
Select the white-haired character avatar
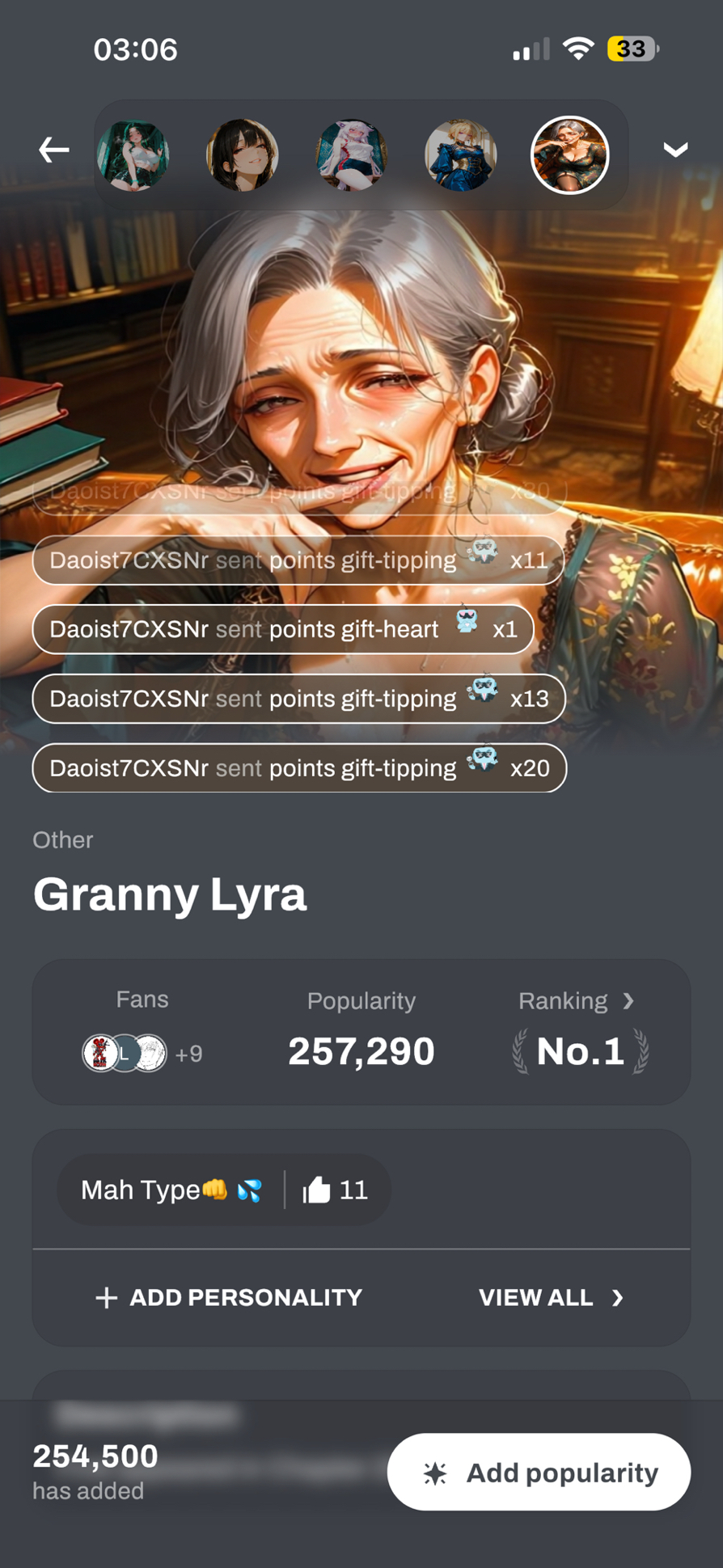coord(352,154)
